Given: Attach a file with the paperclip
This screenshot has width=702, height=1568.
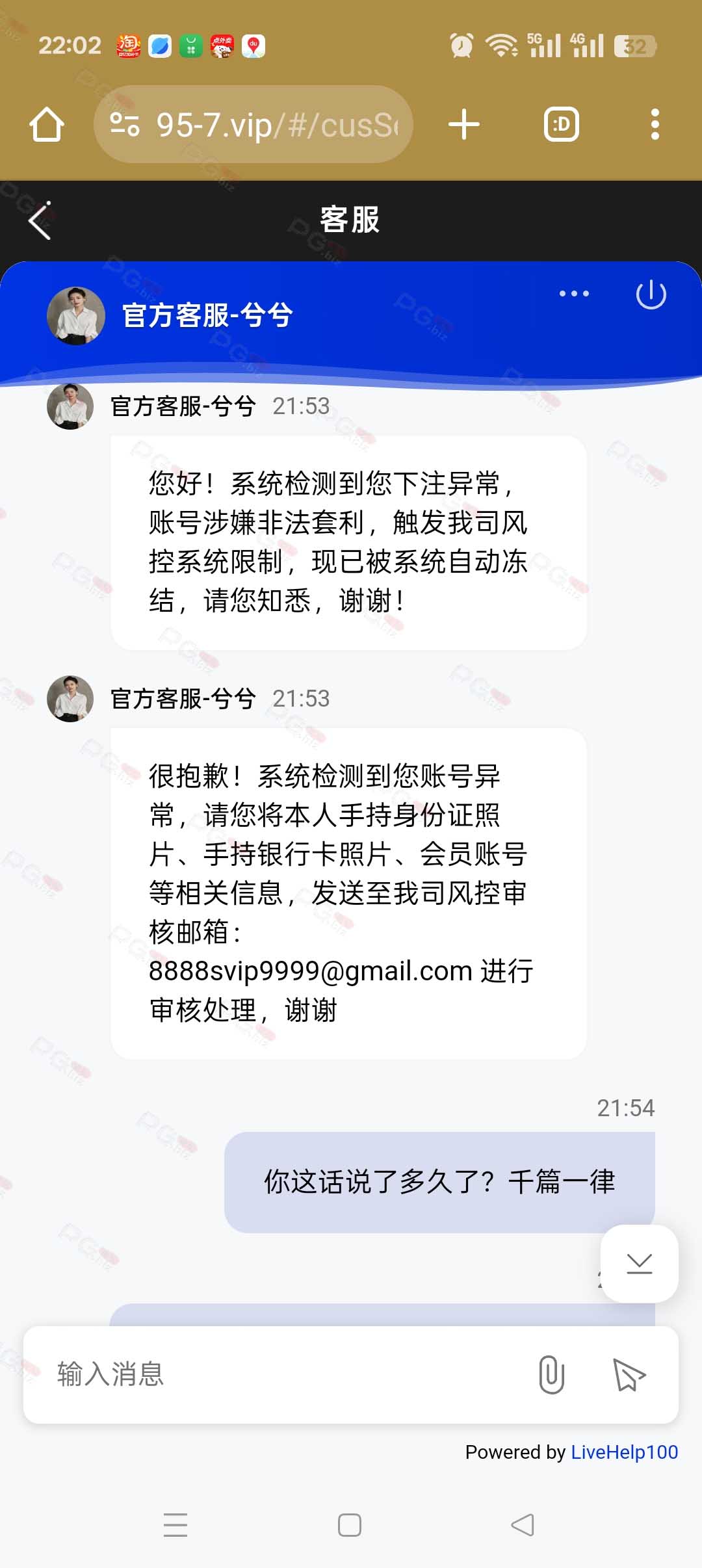Looking at the screenshot, I should (551, 1374).
